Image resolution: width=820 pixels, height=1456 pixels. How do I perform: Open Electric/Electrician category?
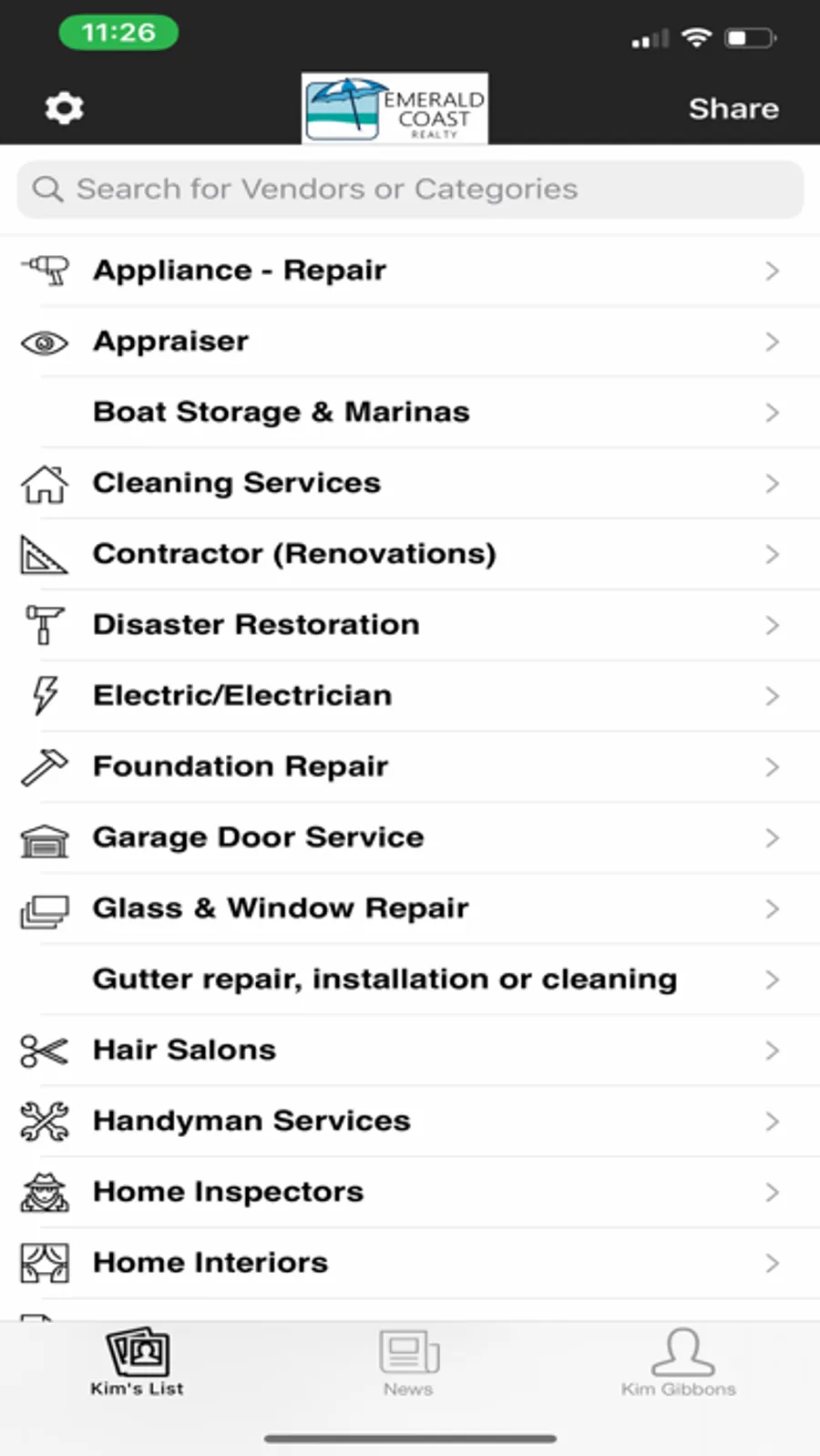point(410,696)
